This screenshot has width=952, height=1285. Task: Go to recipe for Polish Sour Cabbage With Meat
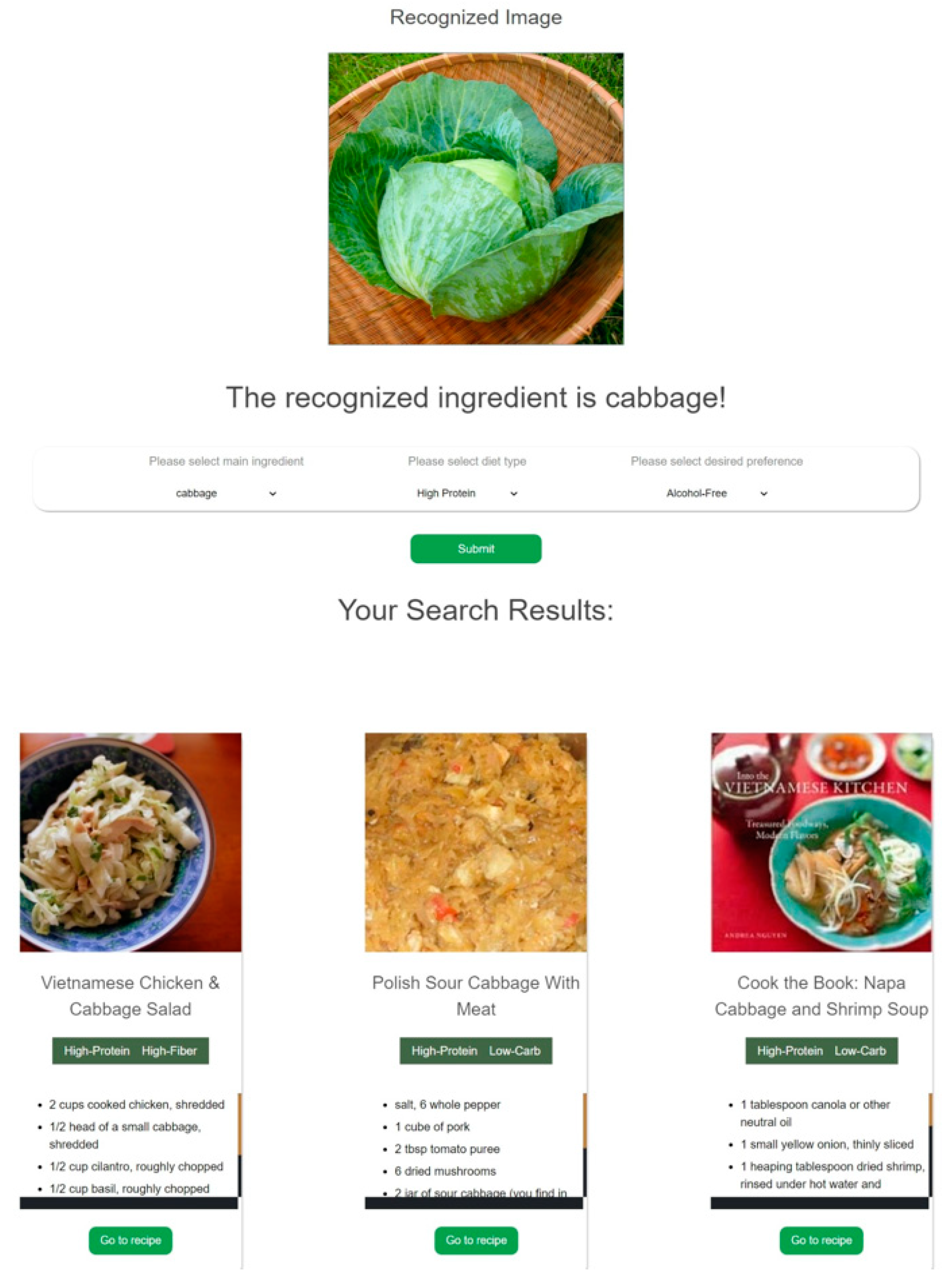click(476, 1240)
